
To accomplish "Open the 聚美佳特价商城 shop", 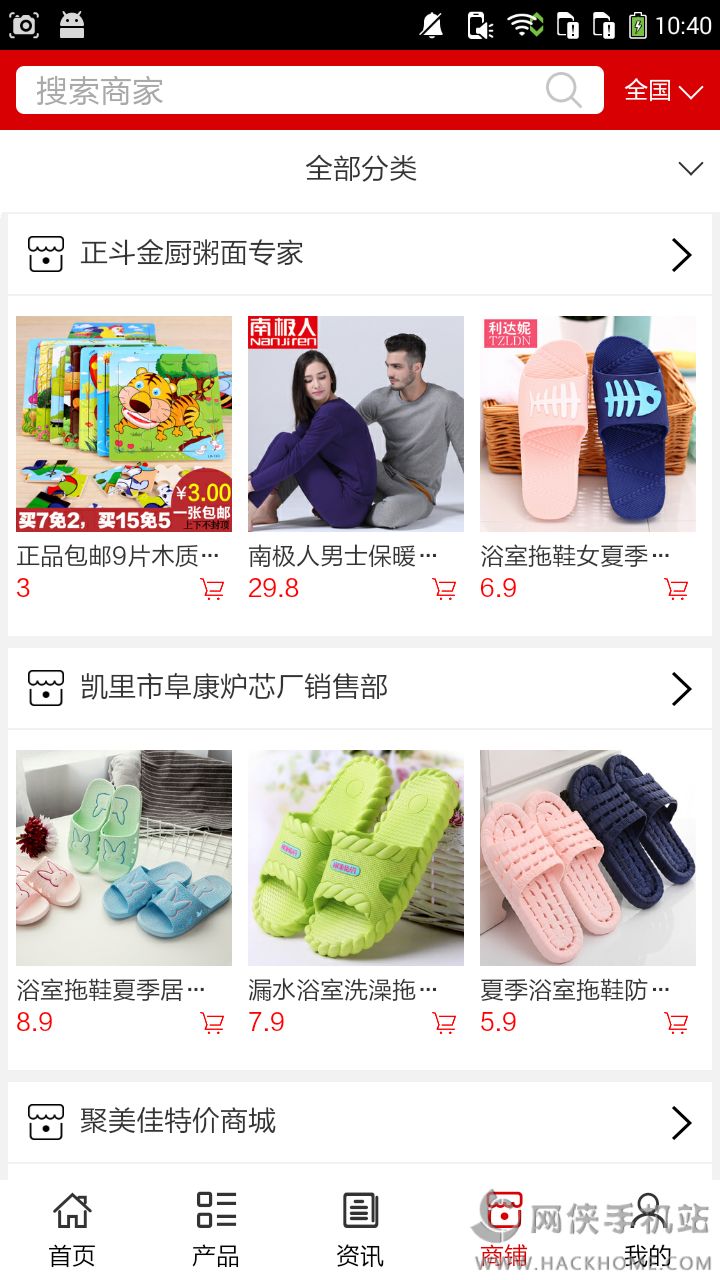I will [360, 1122].
